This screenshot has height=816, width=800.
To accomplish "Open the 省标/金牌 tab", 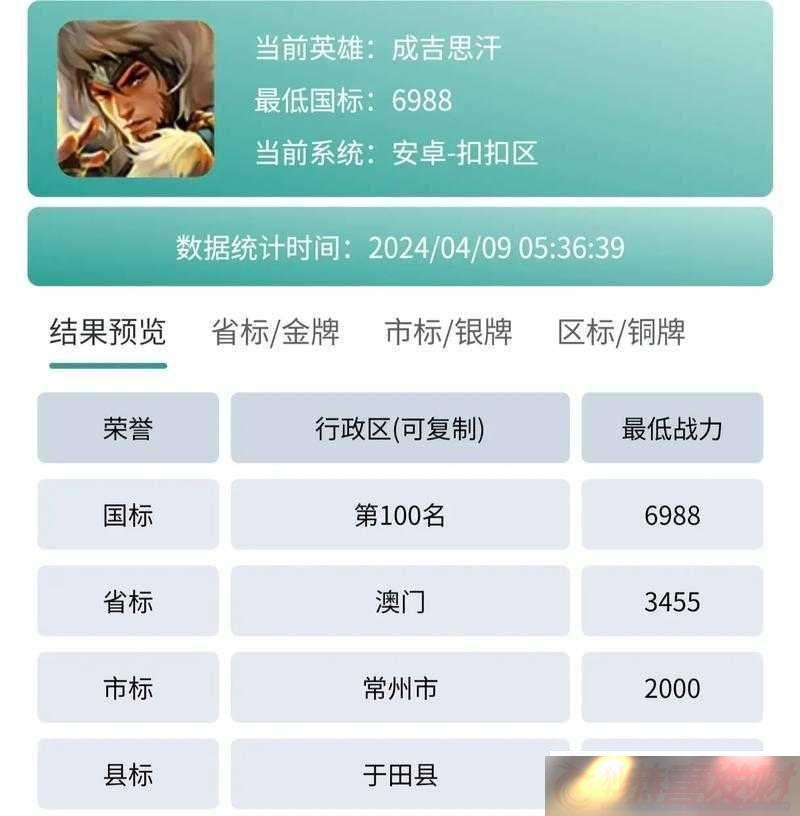I will [x=276, y=332].
